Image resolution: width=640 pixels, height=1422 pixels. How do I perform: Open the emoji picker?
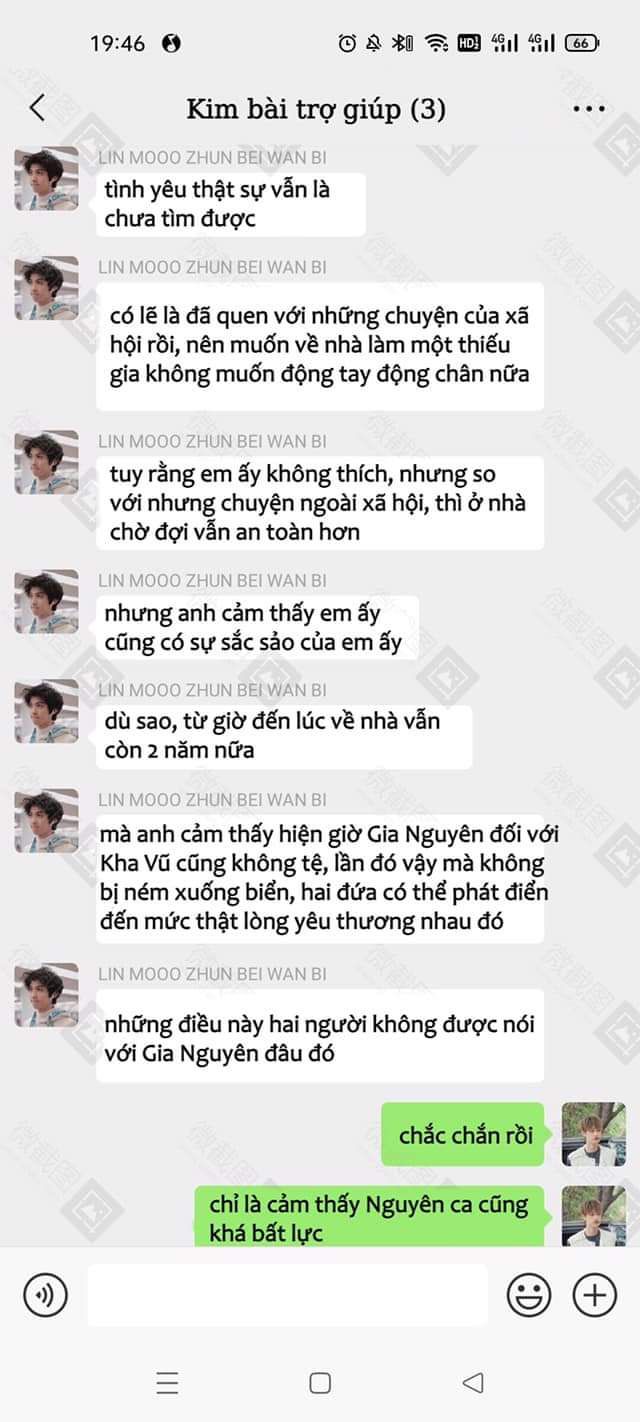[529, 1296]
